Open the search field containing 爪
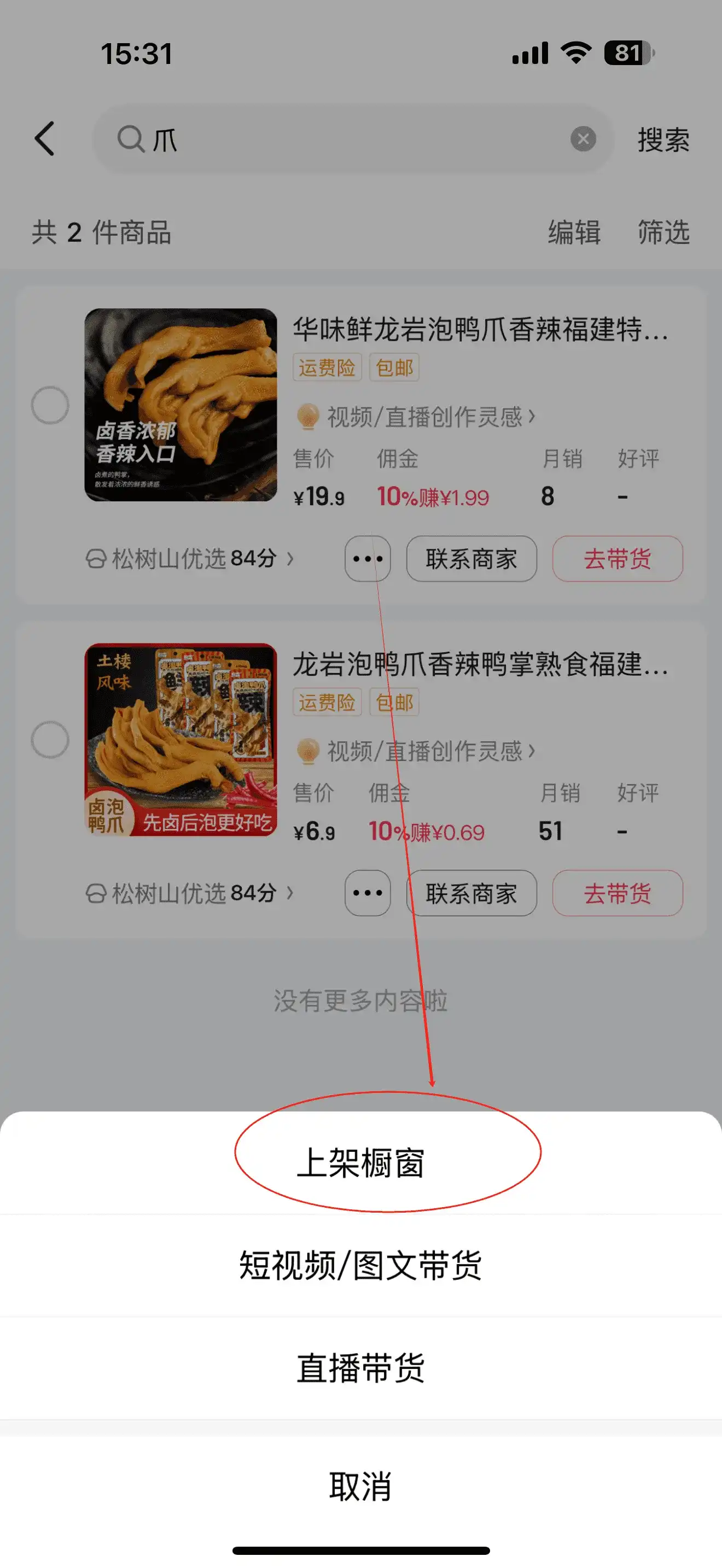The width and height of the screenshot is (722, 1568). tap(341, 139)
